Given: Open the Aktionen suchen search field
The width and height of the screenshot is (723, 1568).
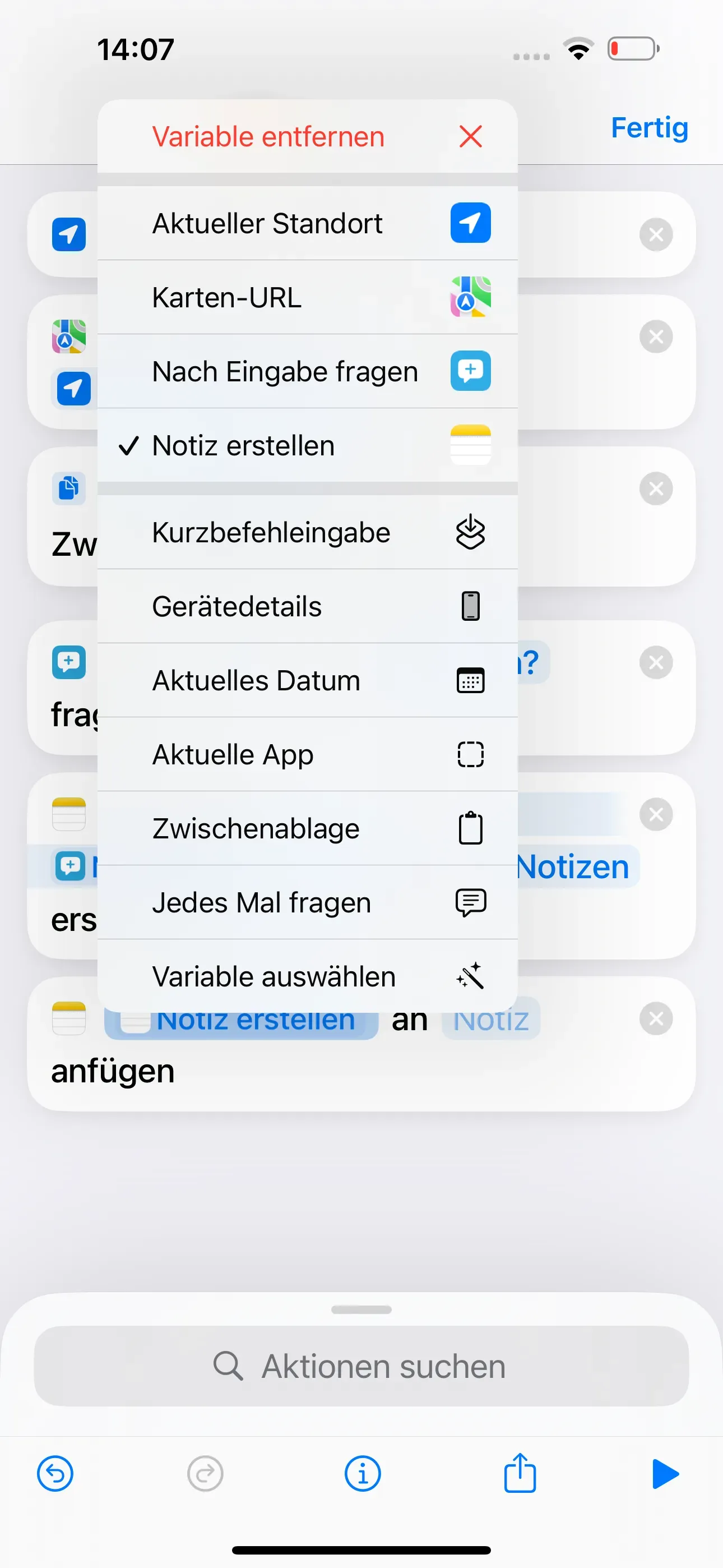Looking at the screenshot, I should point(361,1366).
